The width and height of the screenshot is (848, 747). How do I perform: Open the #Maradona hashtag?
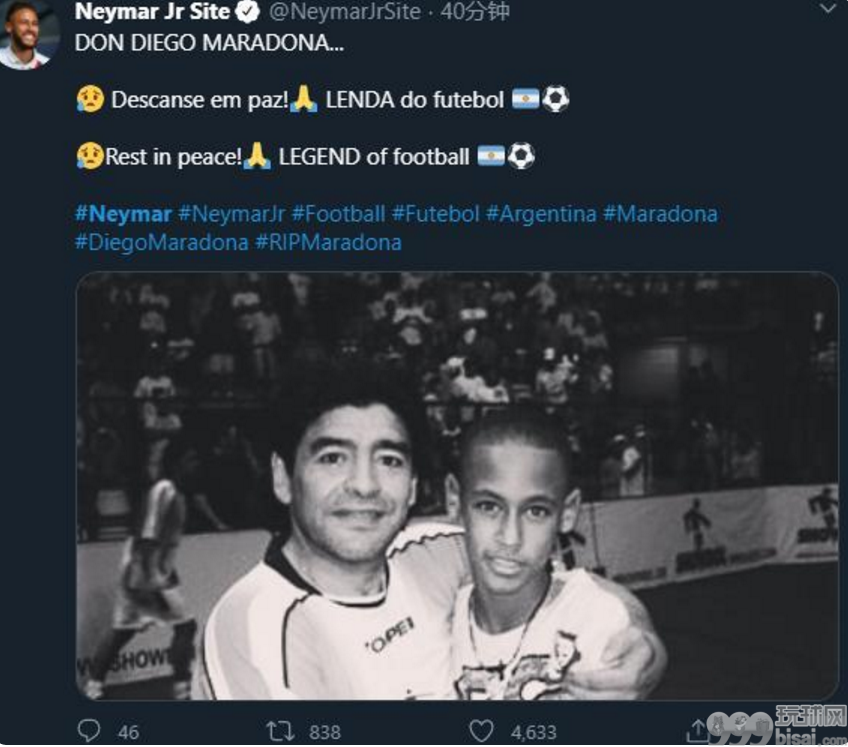(x=659, y=214)
